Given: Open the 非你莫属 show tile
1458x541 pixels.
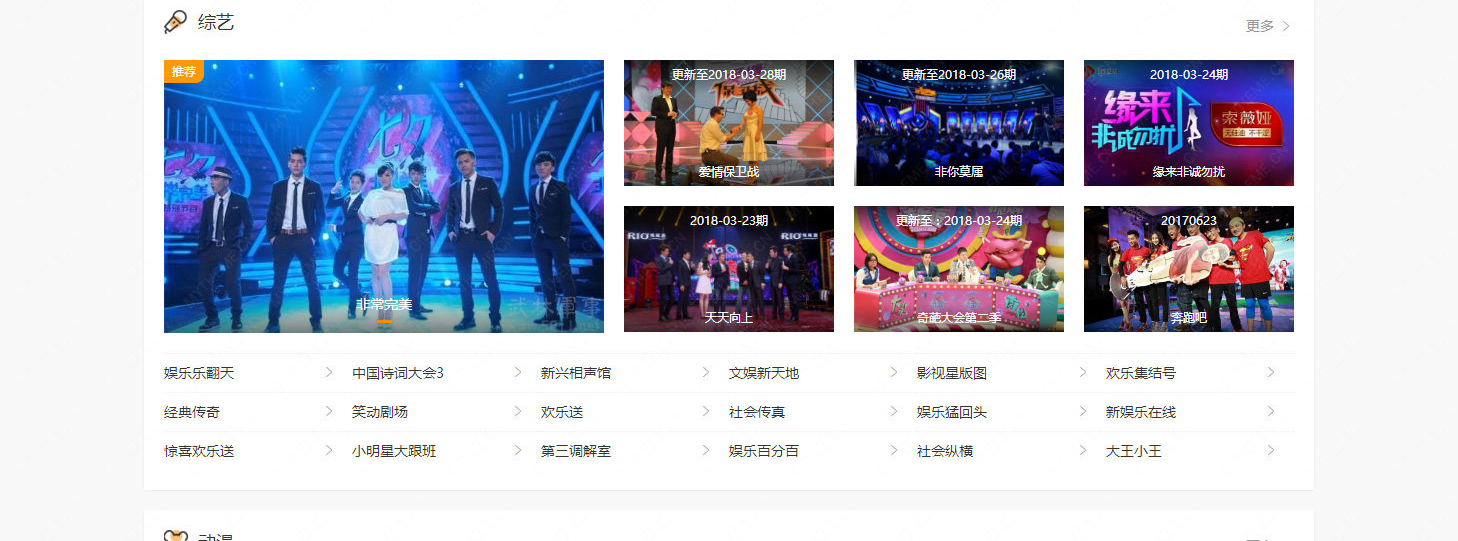Looking at the screenshot, I should coord(959,123).
